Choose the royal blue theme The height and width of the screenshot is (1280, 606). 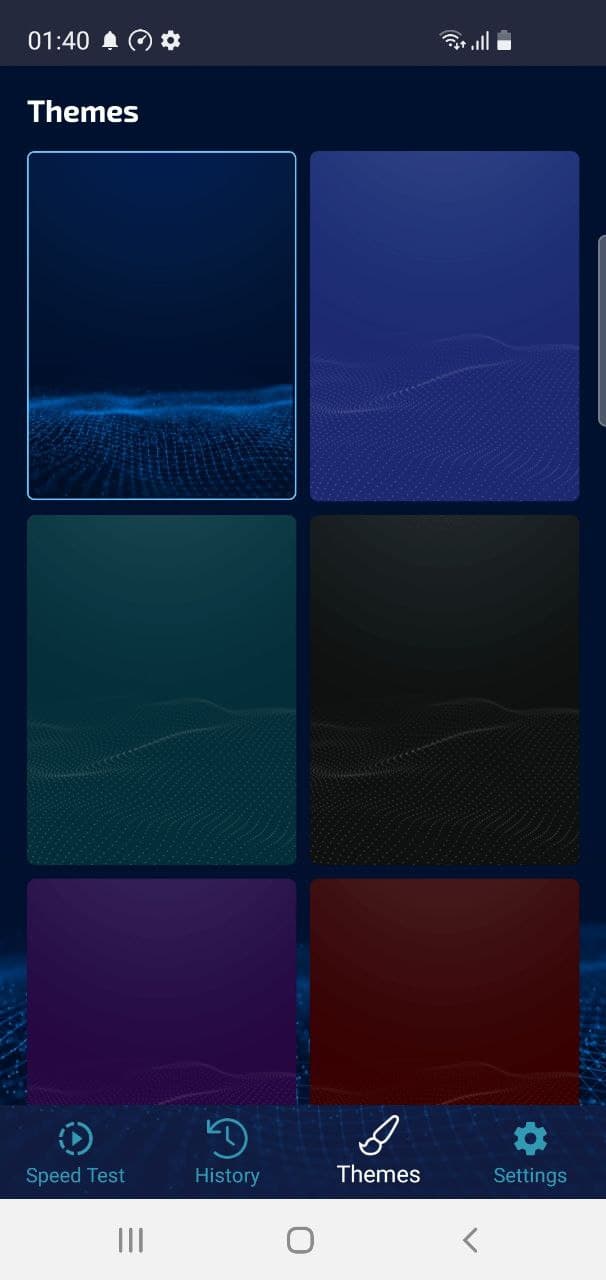[x=444, y=325]
